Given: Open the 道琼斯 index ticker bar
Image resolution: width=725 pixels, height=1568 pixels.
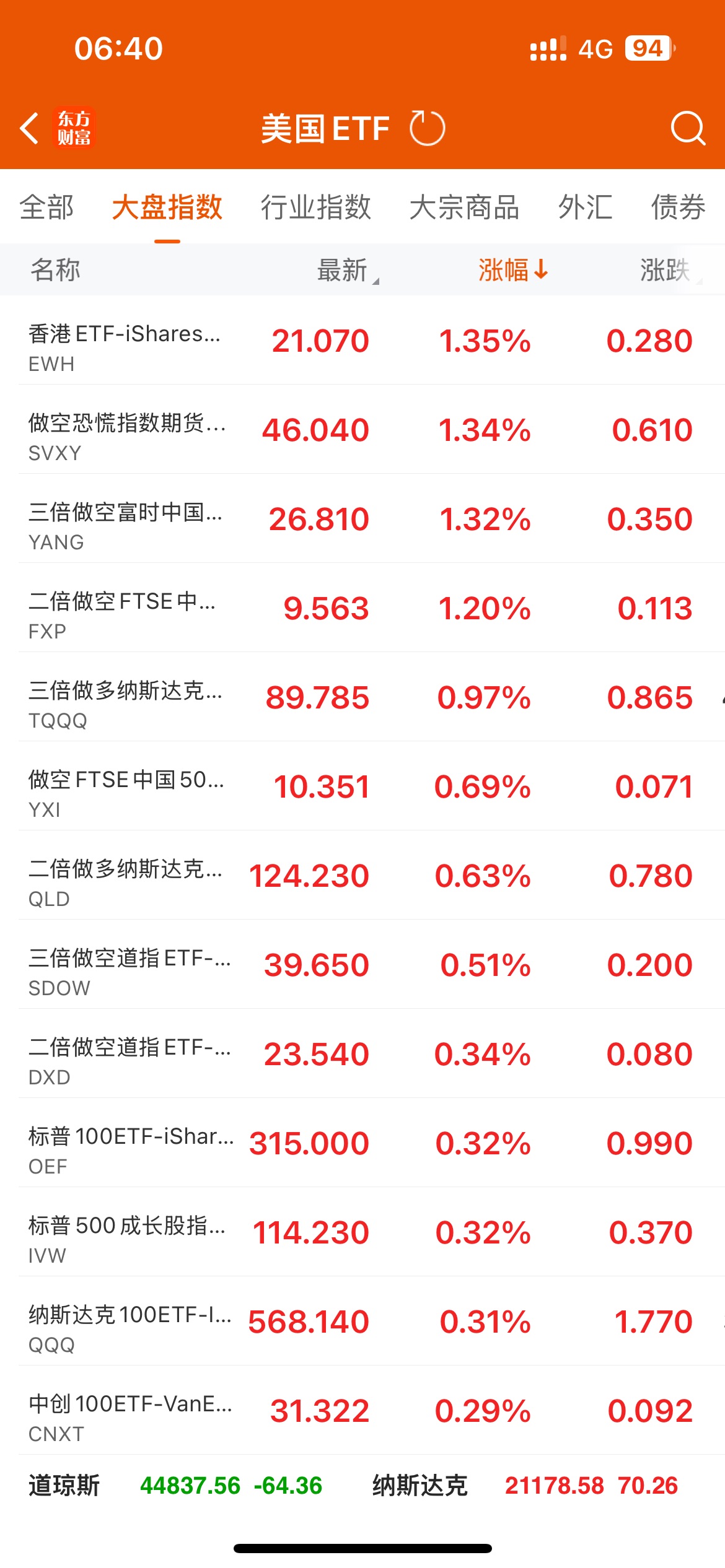Looking at the screenshot, I should [x=175, y=1486].
